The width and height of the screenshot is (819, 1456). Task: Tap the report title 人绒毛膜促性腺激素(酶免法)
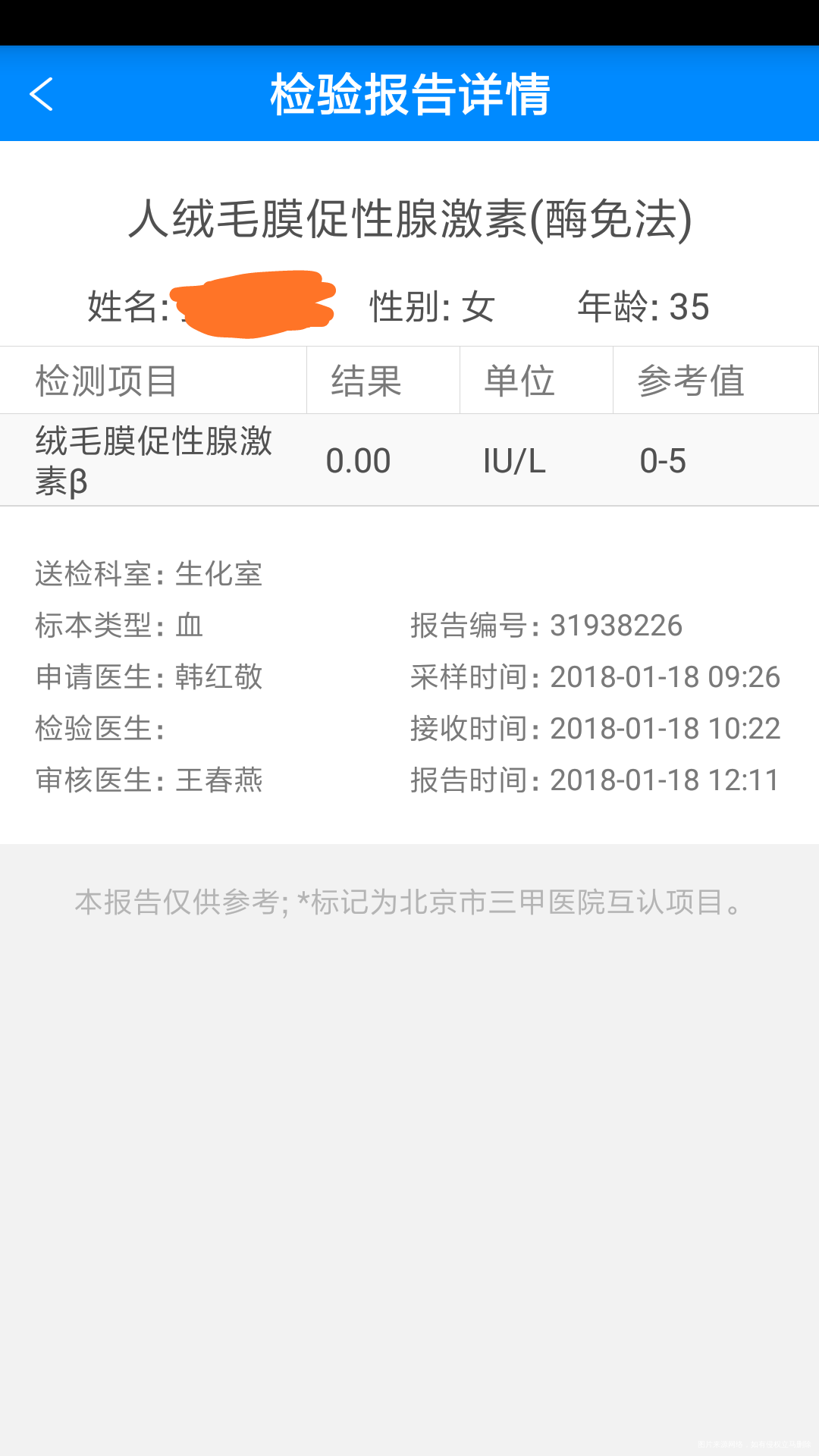409,220
